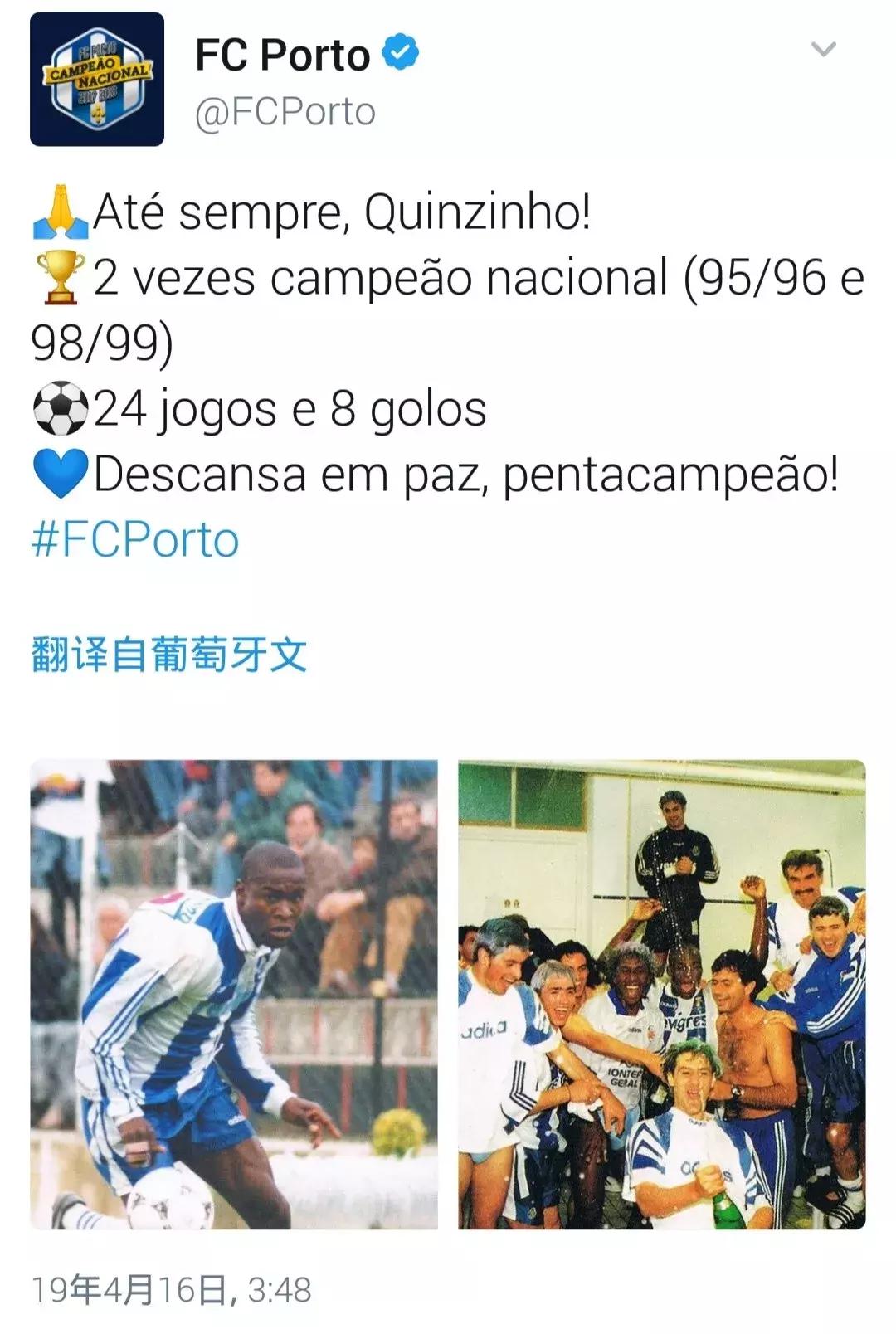Open FC Porto's profile picture
Screen dimensions: 896x1334
[x=97, y=80]
